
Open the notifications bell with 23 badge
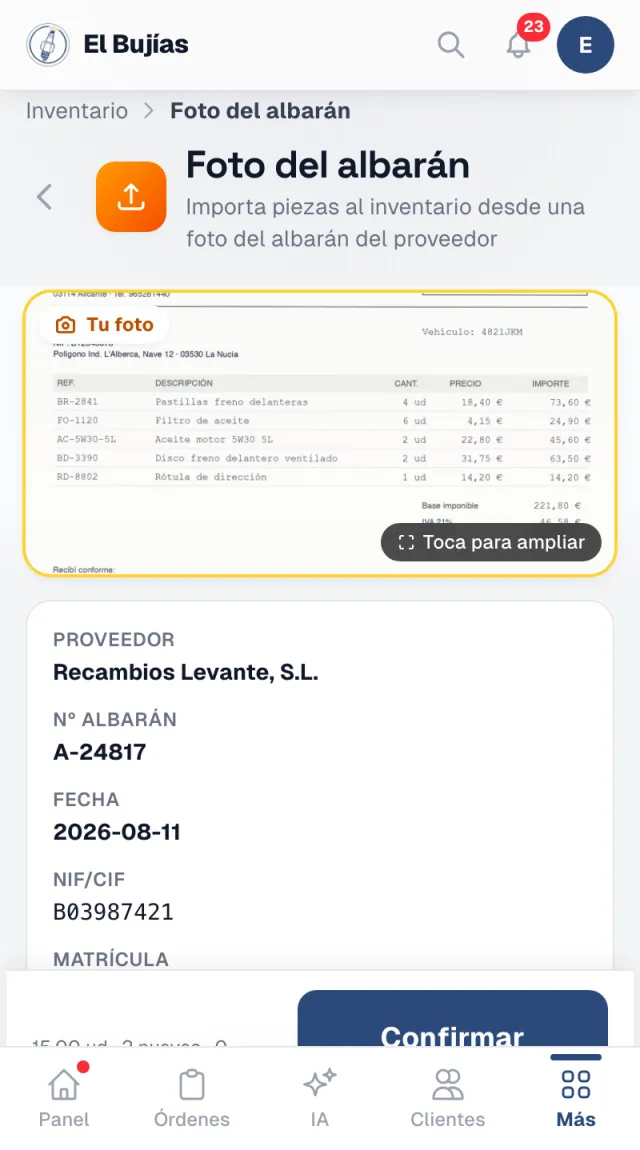point(518,45)
